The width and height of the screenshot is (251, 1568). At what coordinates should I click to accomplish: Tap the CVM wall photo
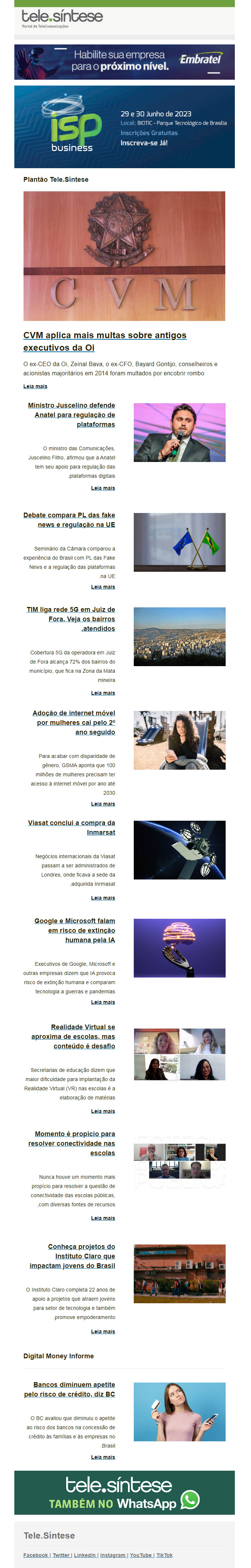[x=124, y=256]
